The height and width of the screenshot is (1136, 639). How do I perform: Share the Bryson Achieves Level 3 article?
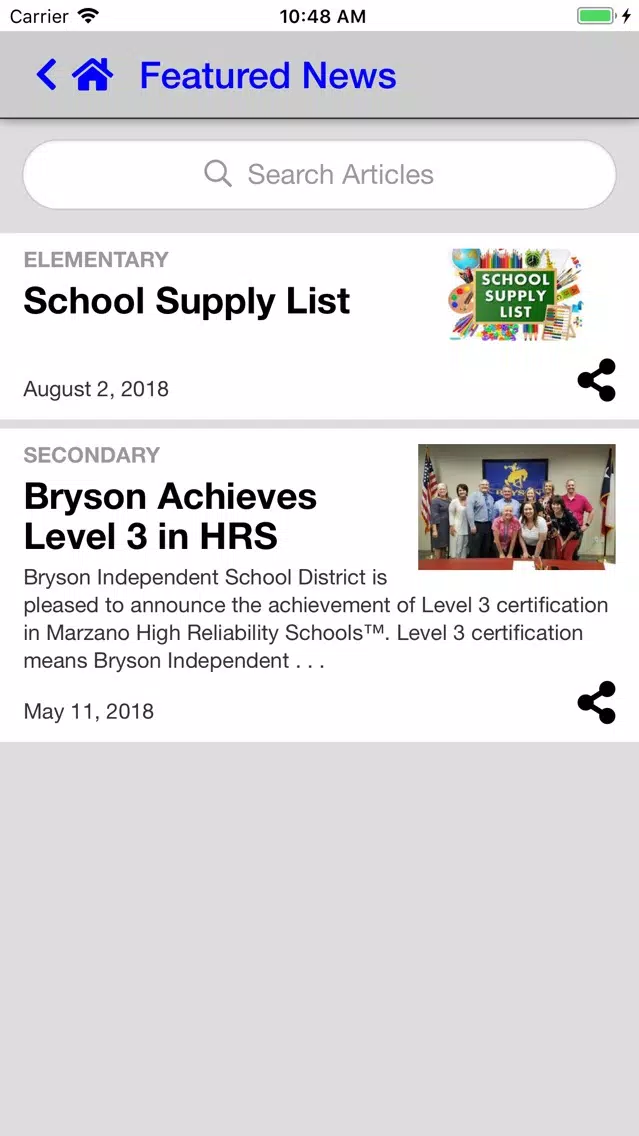(596, 702)
